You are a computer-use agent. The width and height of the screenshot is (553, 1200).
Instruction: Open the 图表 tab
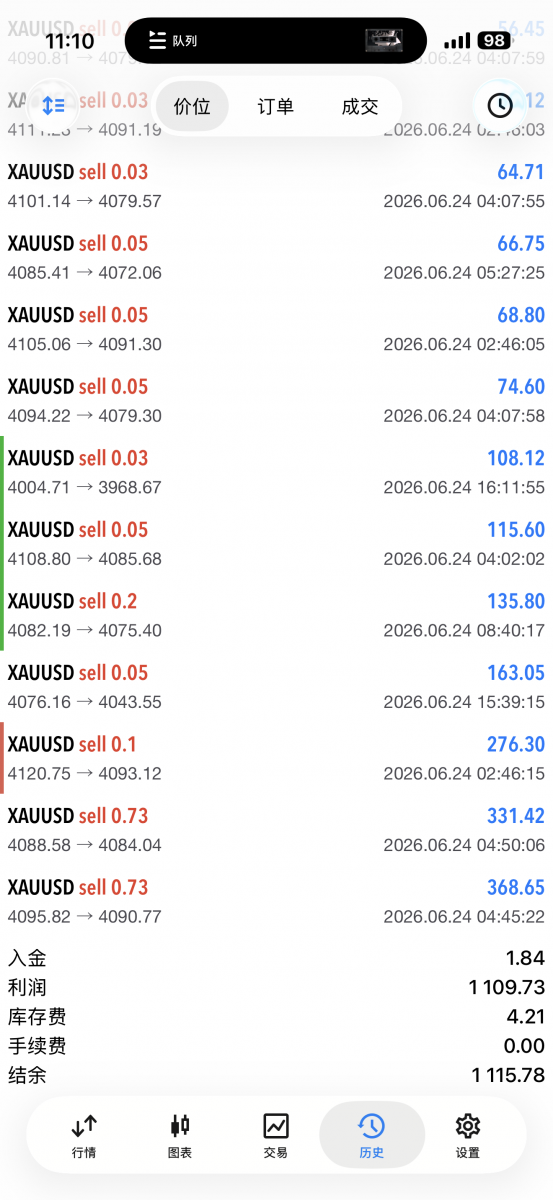click(x=180, y=1136)
